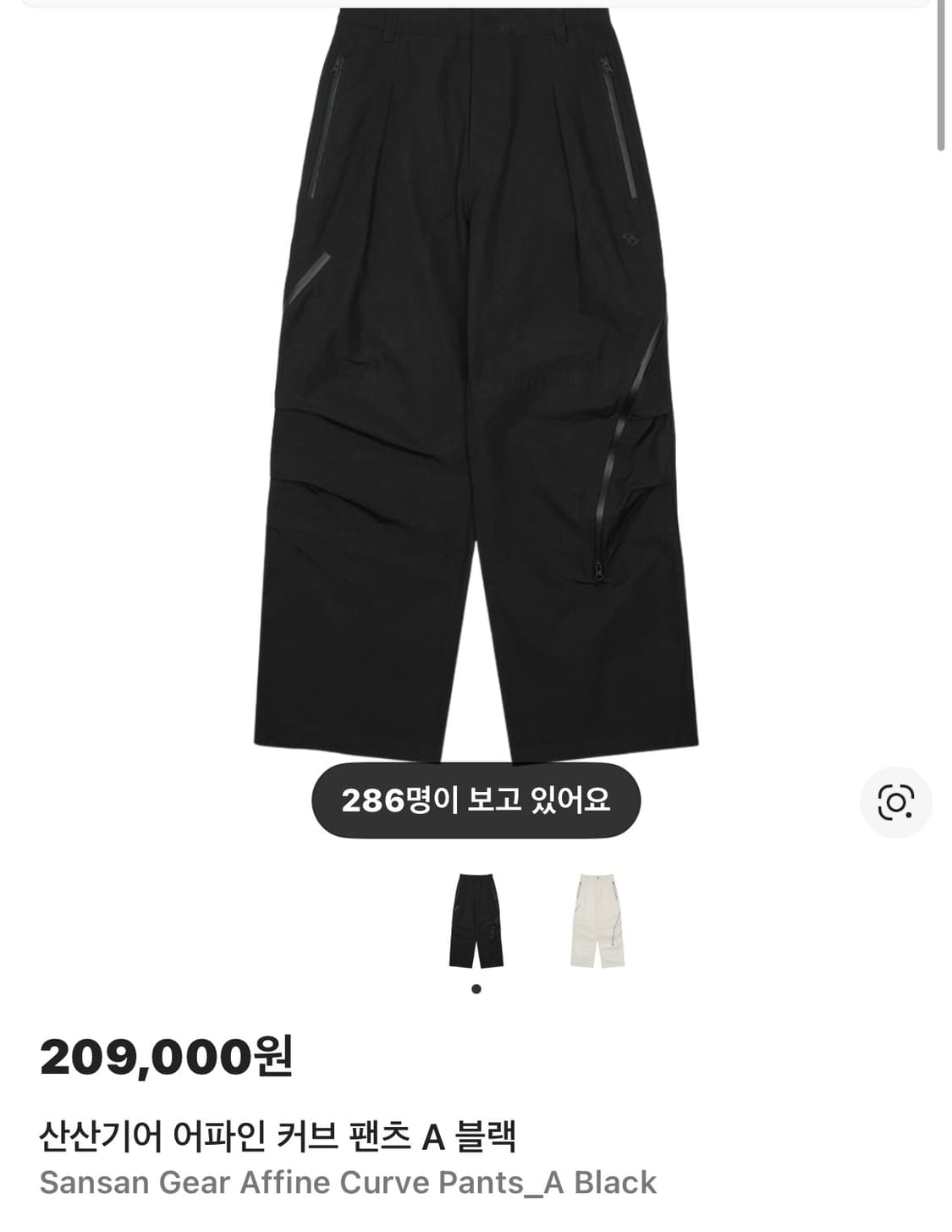Click the scrollbar at the top right

942,72
